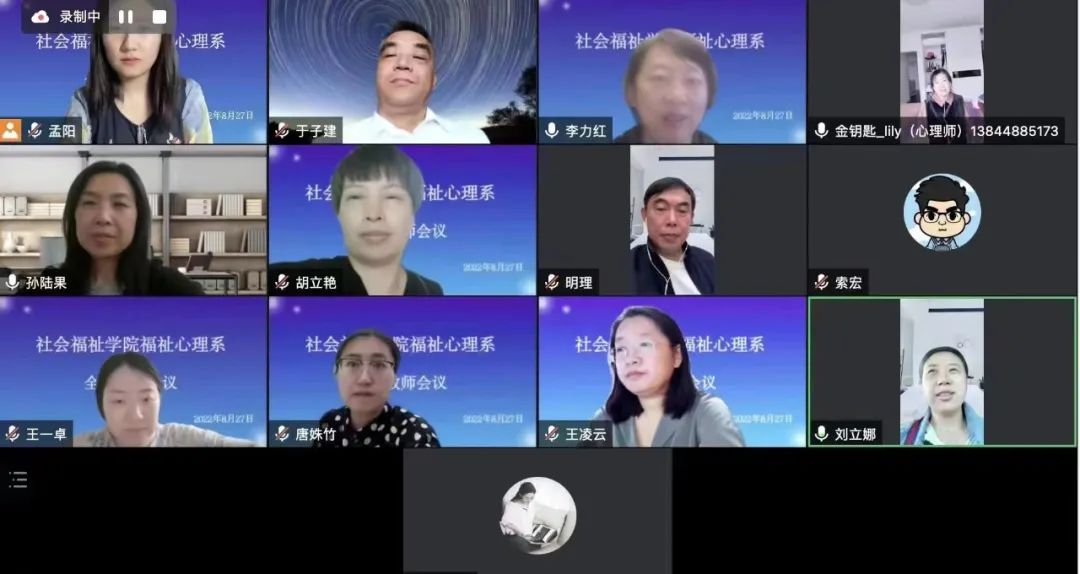Stop the recording
Viewport: 1080px width, 574px height.
pos(159,16)
